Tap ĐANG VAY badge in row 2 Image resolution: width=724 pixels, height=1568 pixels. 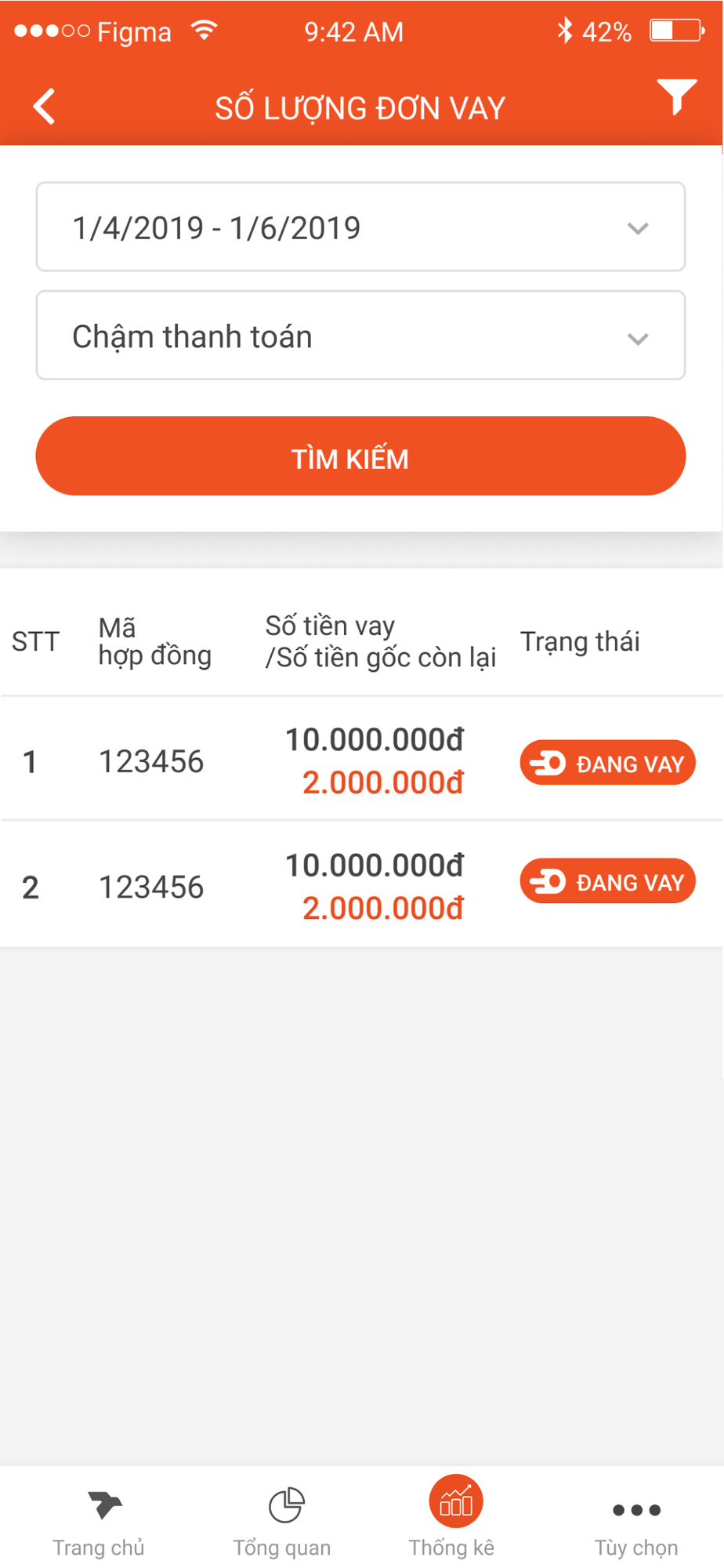click(607, 881)
